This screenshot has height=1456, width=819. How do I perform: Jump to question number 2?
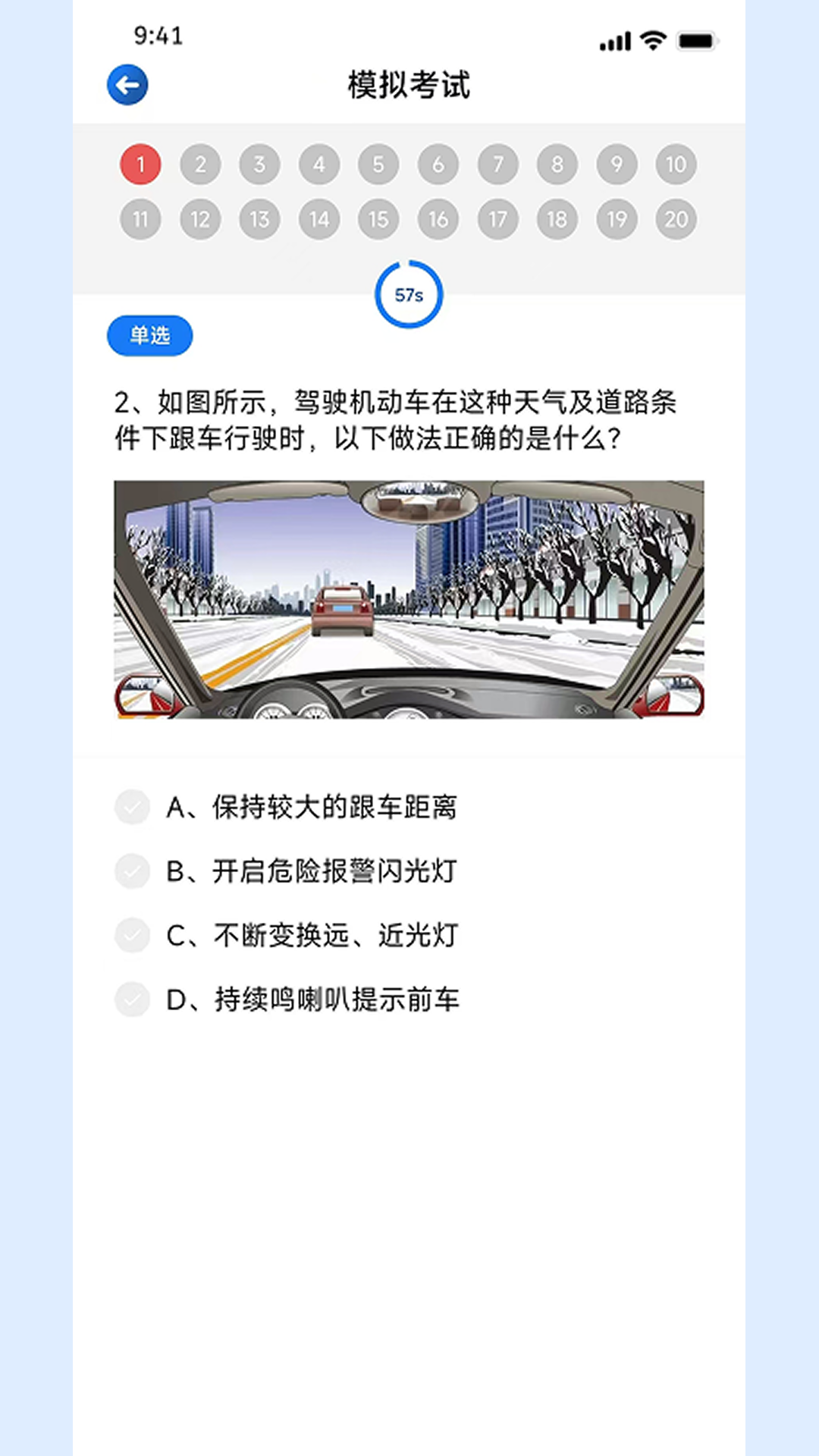pyautogui.click(x=200, y=165)
